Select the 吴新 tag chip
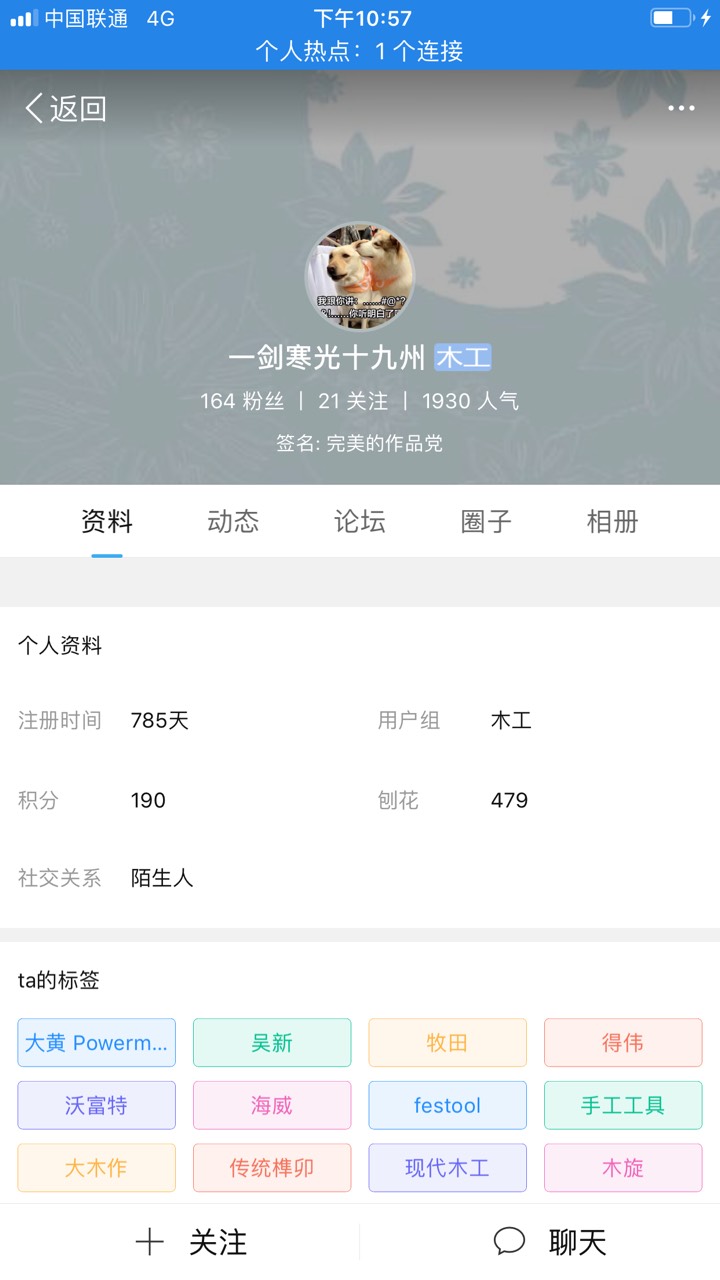Image resolution: width=720 pixels, height=1280 pixels. tap(272, 1043)
